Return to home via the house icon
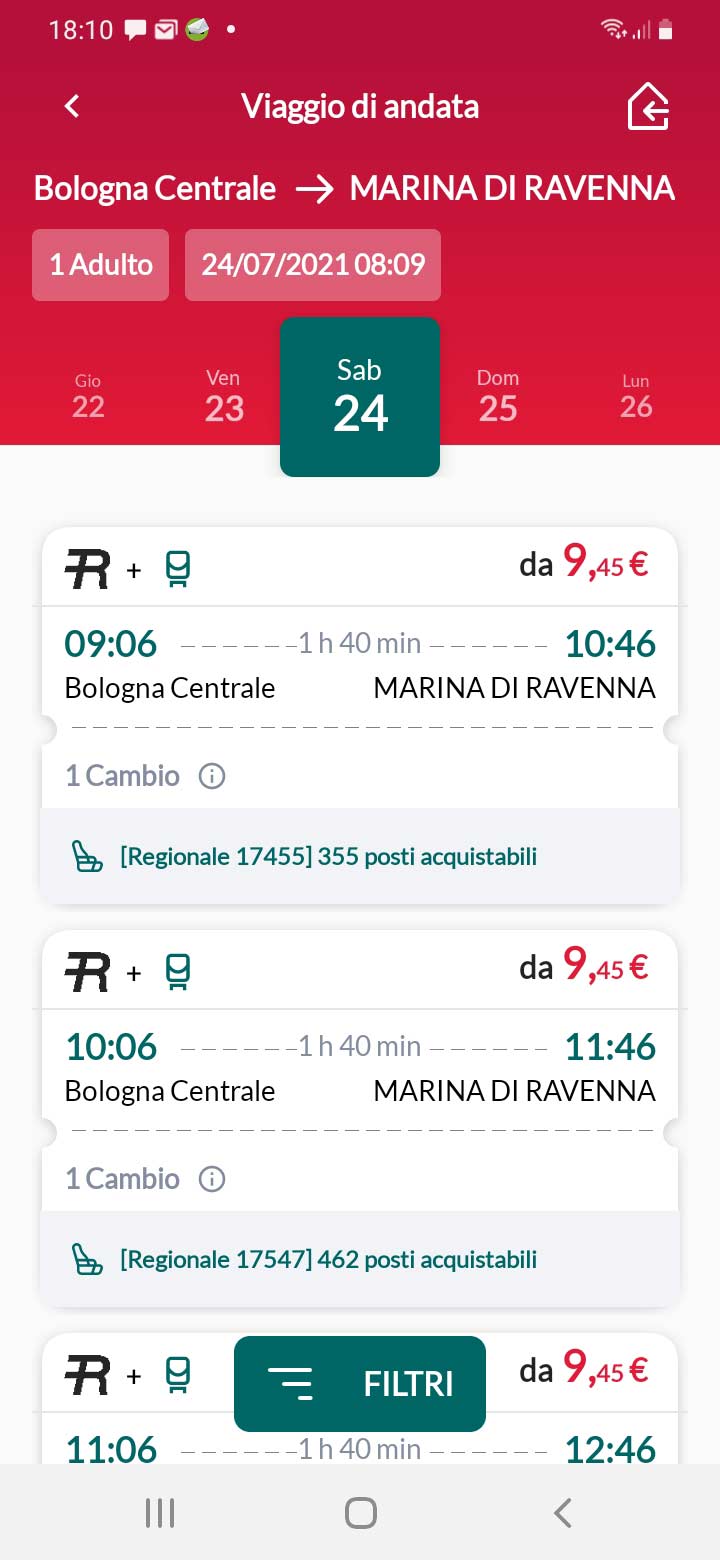The image size is (720, 1560). (x=648, y=107)
